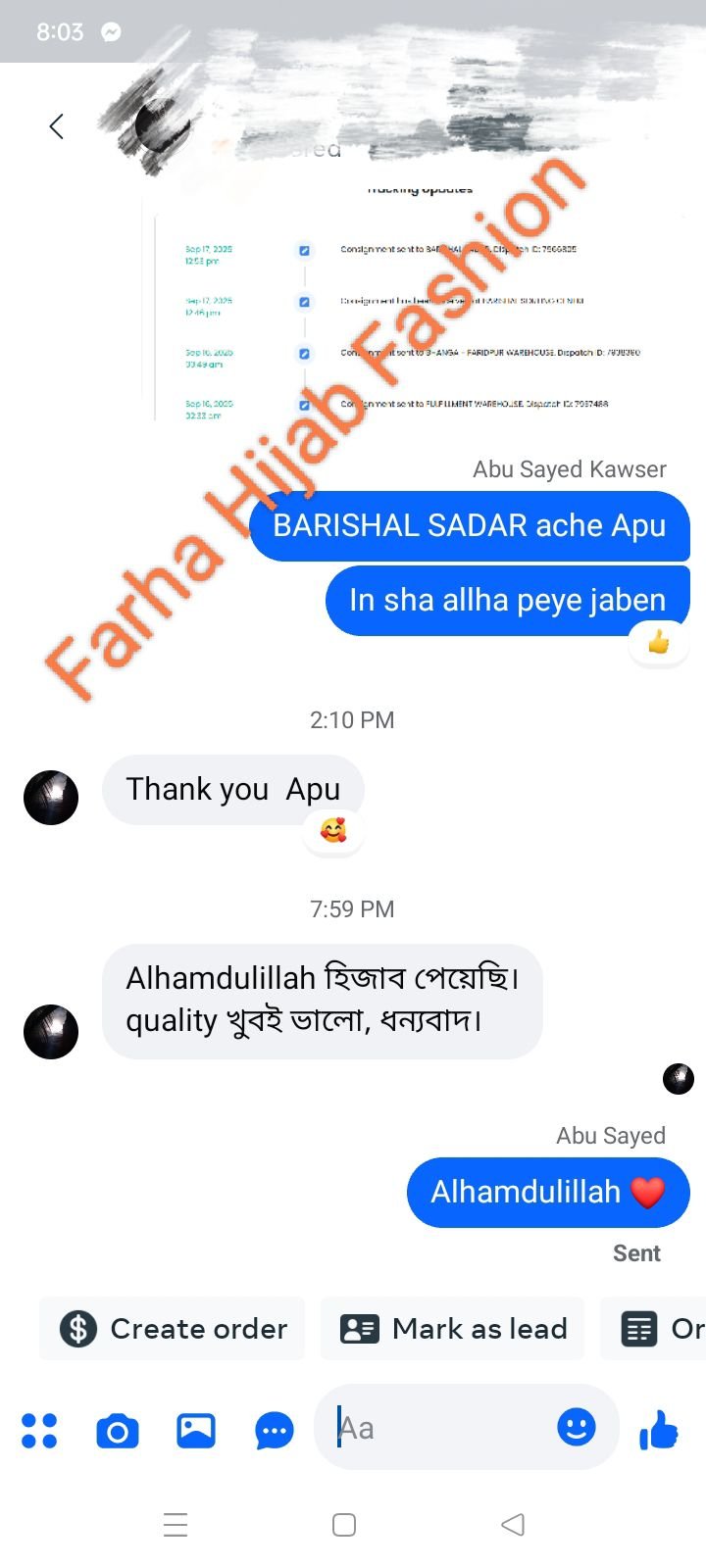Open the emoji picker in message box
Viewport: 706px width, 1568px height.
pyautogui.click(x=577, y=1427)
